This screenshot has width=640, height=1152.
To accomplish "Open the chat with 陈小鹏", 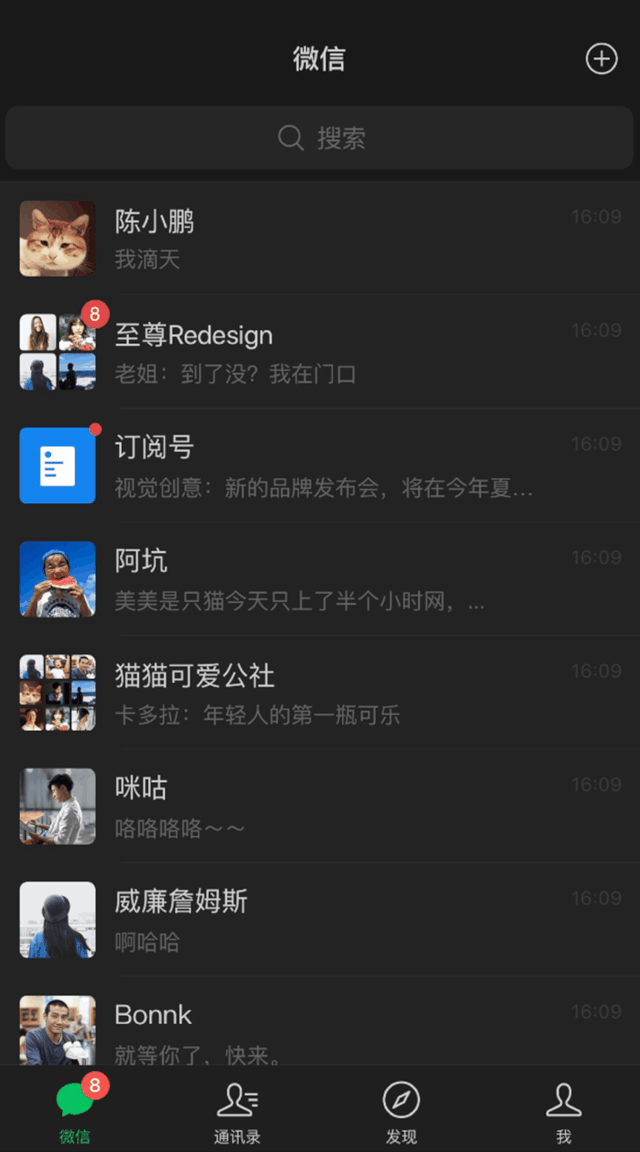I will tap(320, 238).
